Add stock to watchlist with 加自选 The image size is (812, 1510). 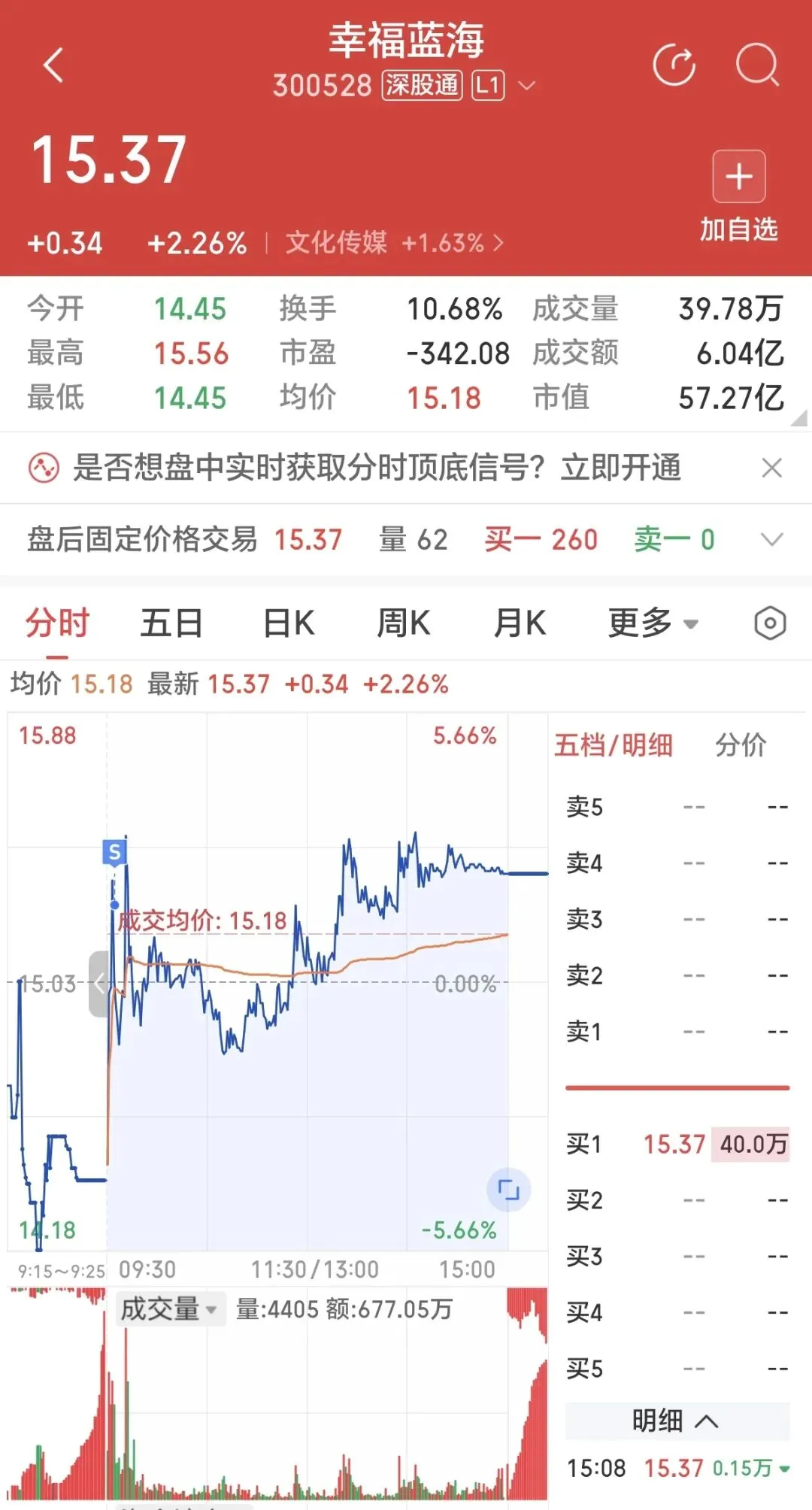739,197
